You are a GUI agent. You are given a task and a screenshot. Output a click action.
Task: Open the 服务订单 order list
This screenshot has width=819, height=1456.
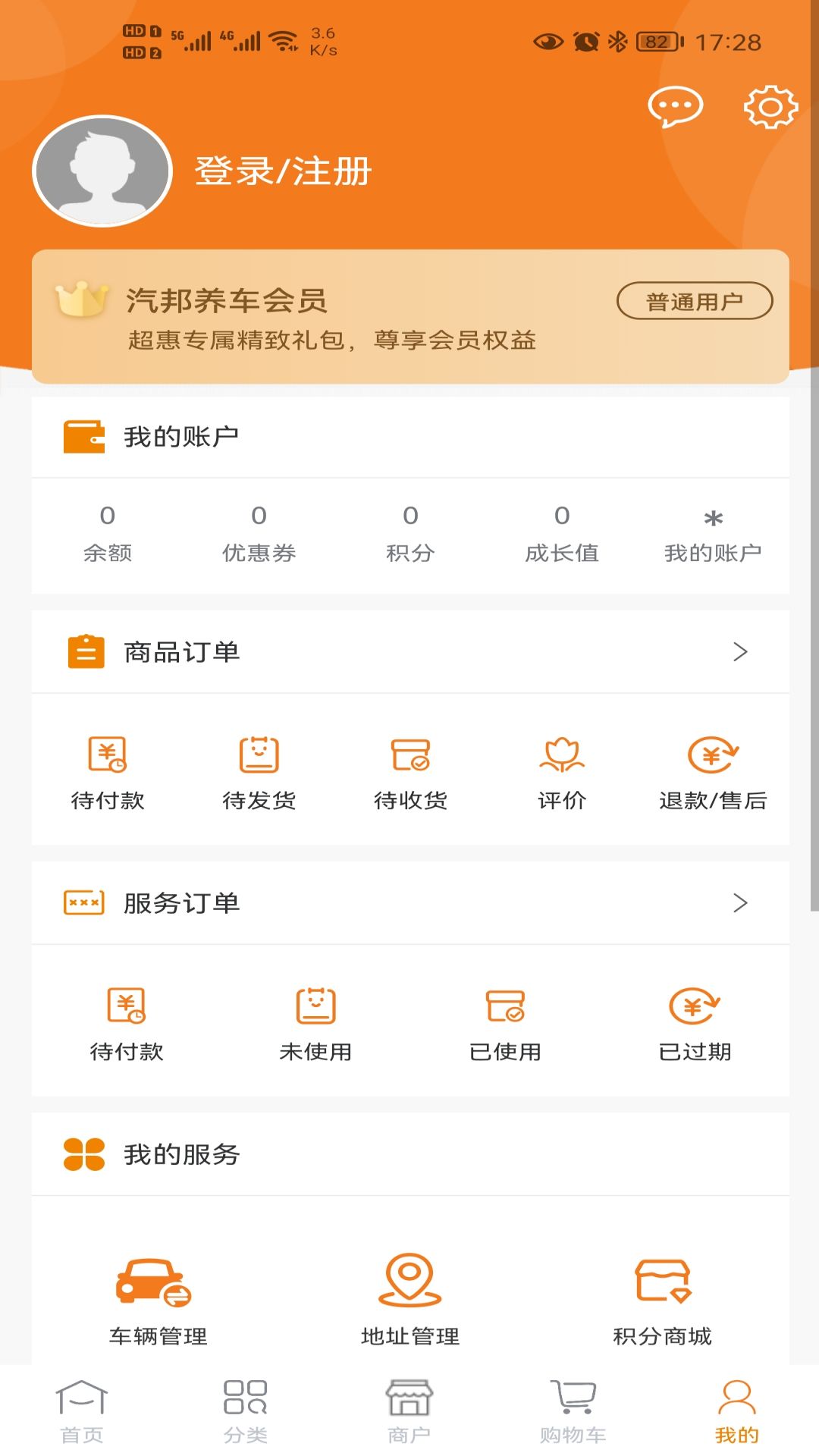coord(409,903)
